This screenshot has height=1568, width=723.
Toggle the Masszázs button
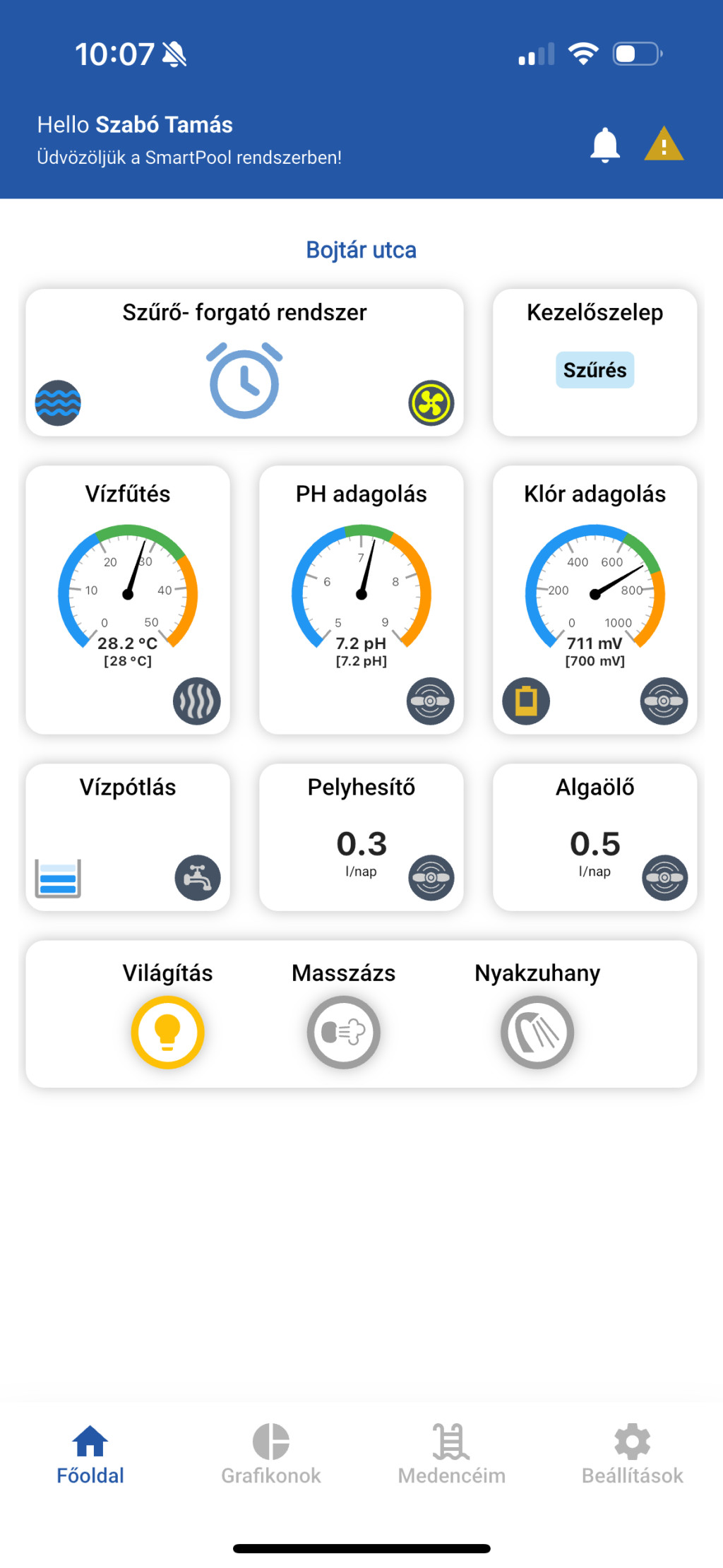[343, 1032]
